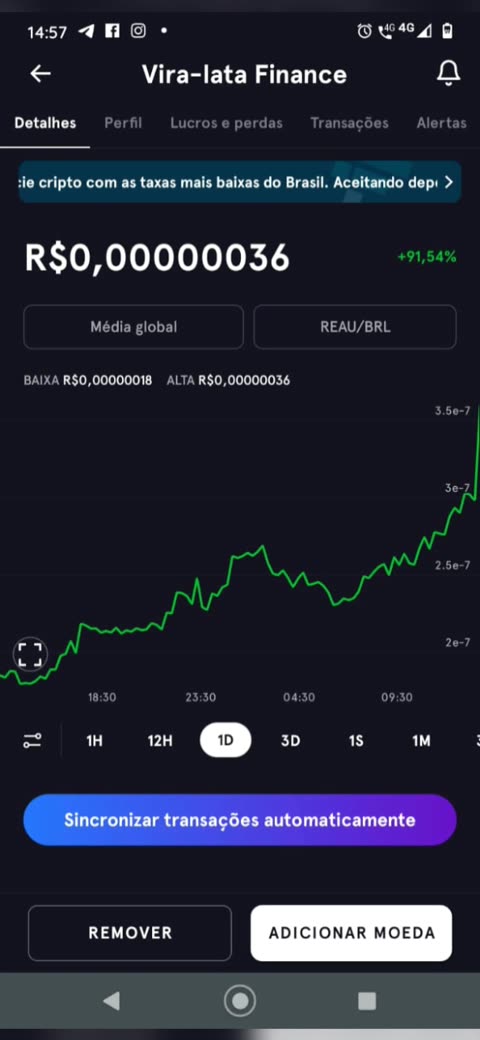The width and height of the screenshot is (480, 1040).
Task: Set the chart range to 1M
Action: [x=421, y=741]
